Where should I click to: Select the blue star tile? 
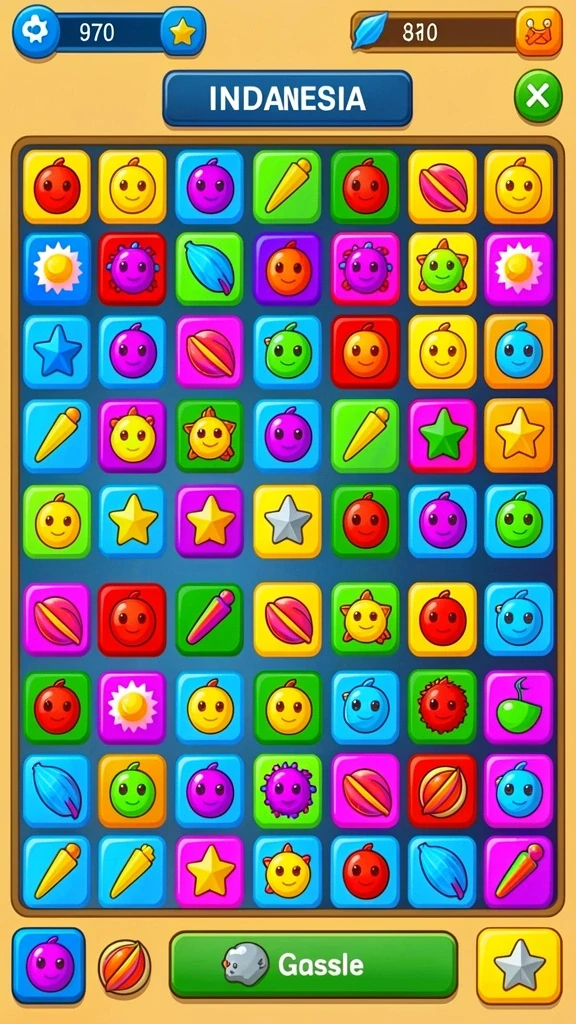pyautogui.click(x=57, y=353)
